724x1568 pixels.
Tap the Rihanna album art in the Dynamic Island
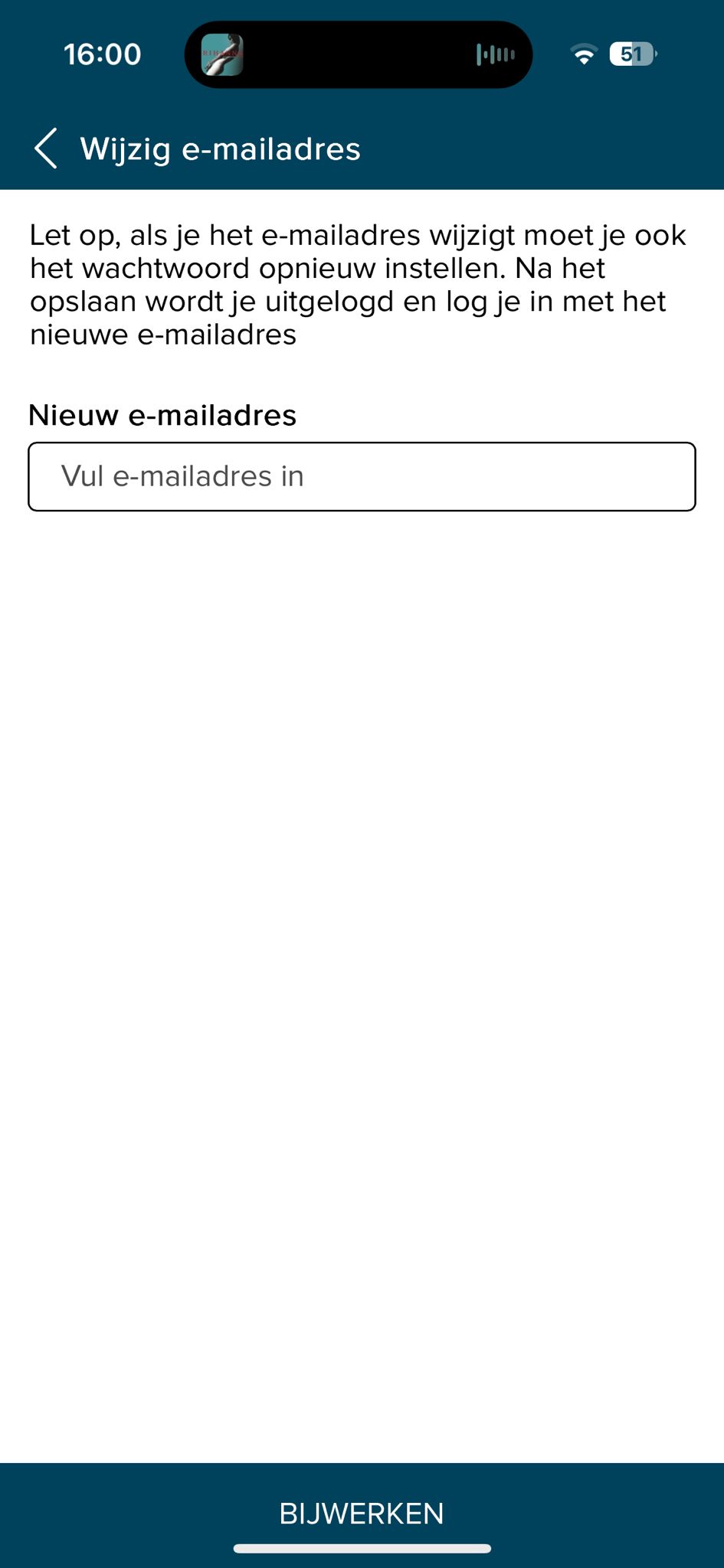click(x=223, y=54)
